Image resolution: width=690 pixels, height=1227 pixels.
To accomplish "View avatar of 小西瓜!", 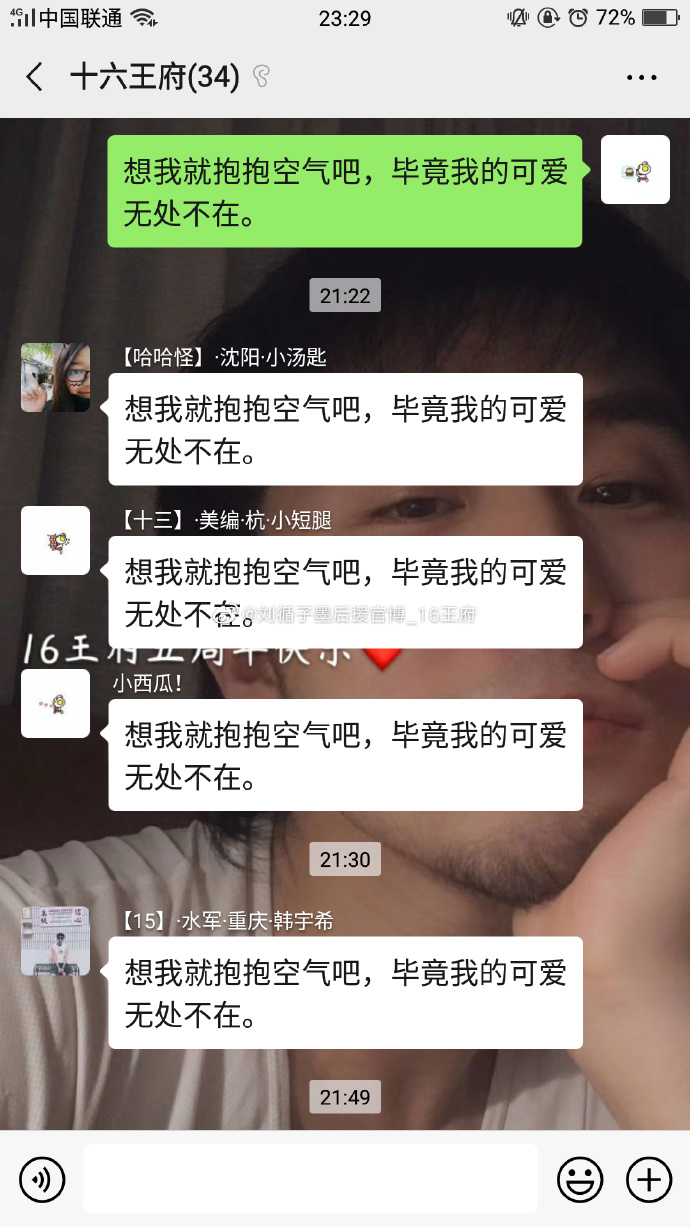I will click(x=55, y=703).
